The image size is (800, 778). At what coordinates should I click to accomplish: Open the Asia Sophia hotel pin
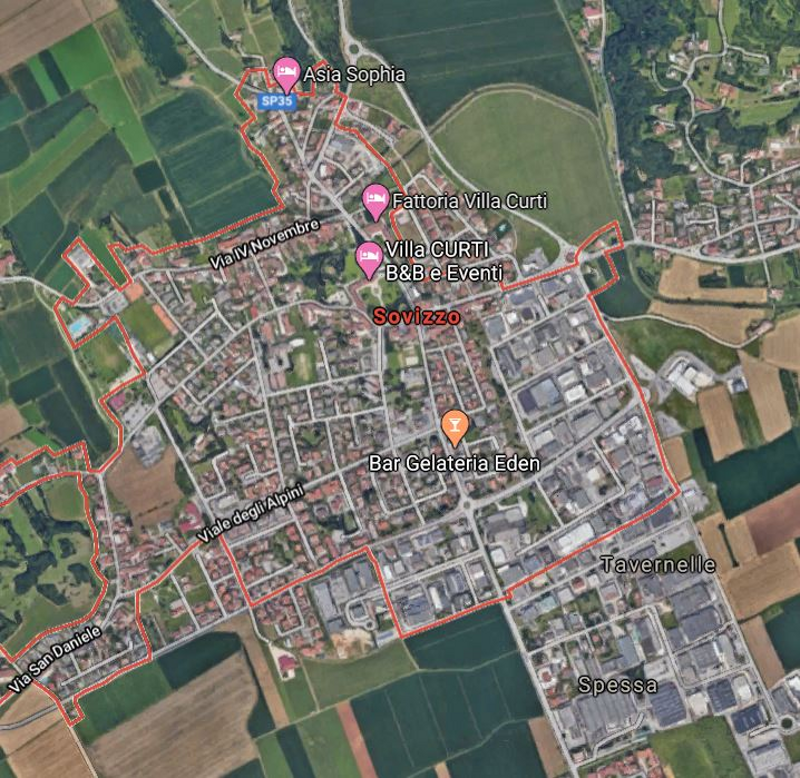tap(286, 72)
